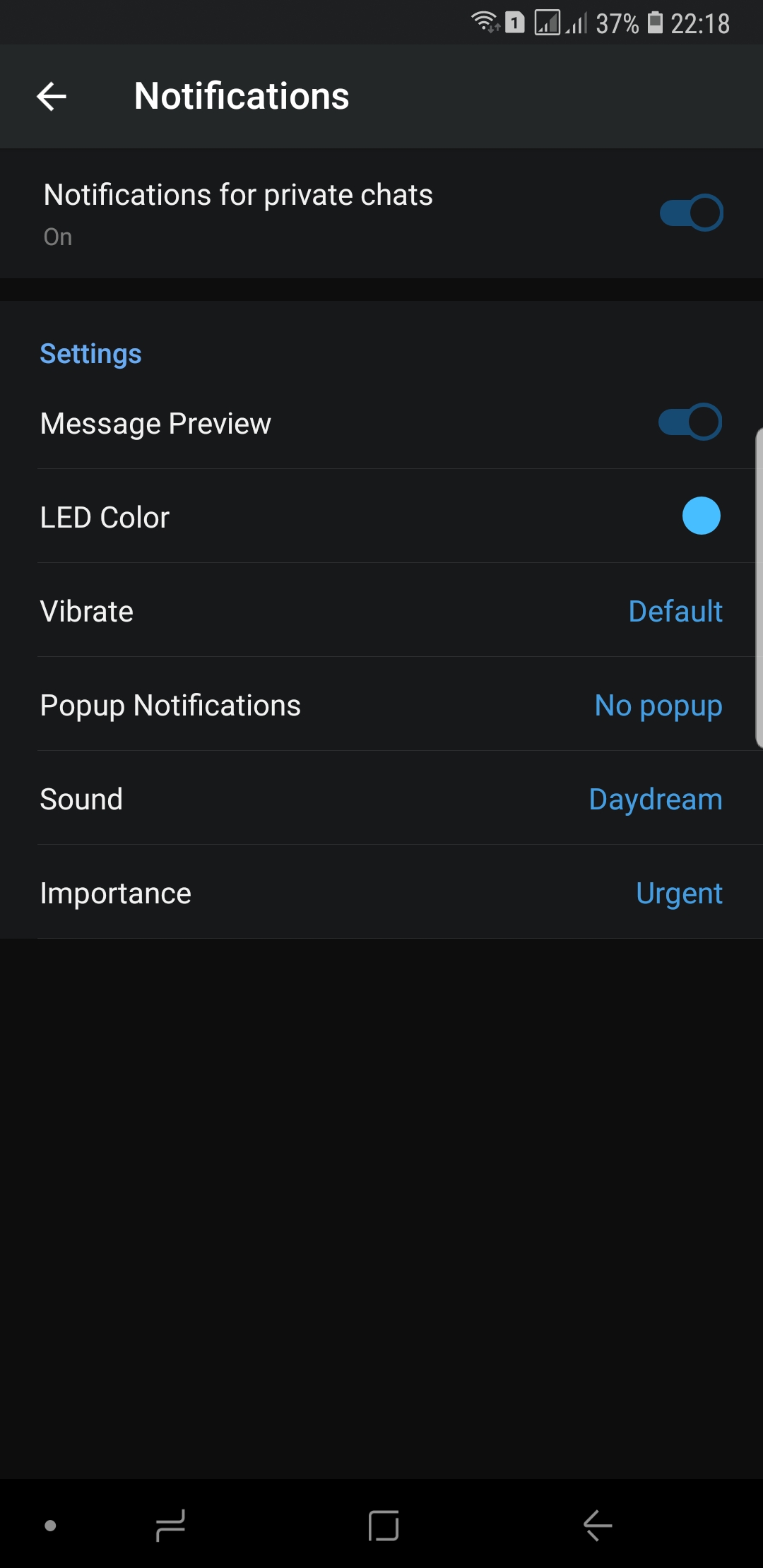Turn off notifications for private chats
The width and height of the screenshot is (763, 1568).
691,213
